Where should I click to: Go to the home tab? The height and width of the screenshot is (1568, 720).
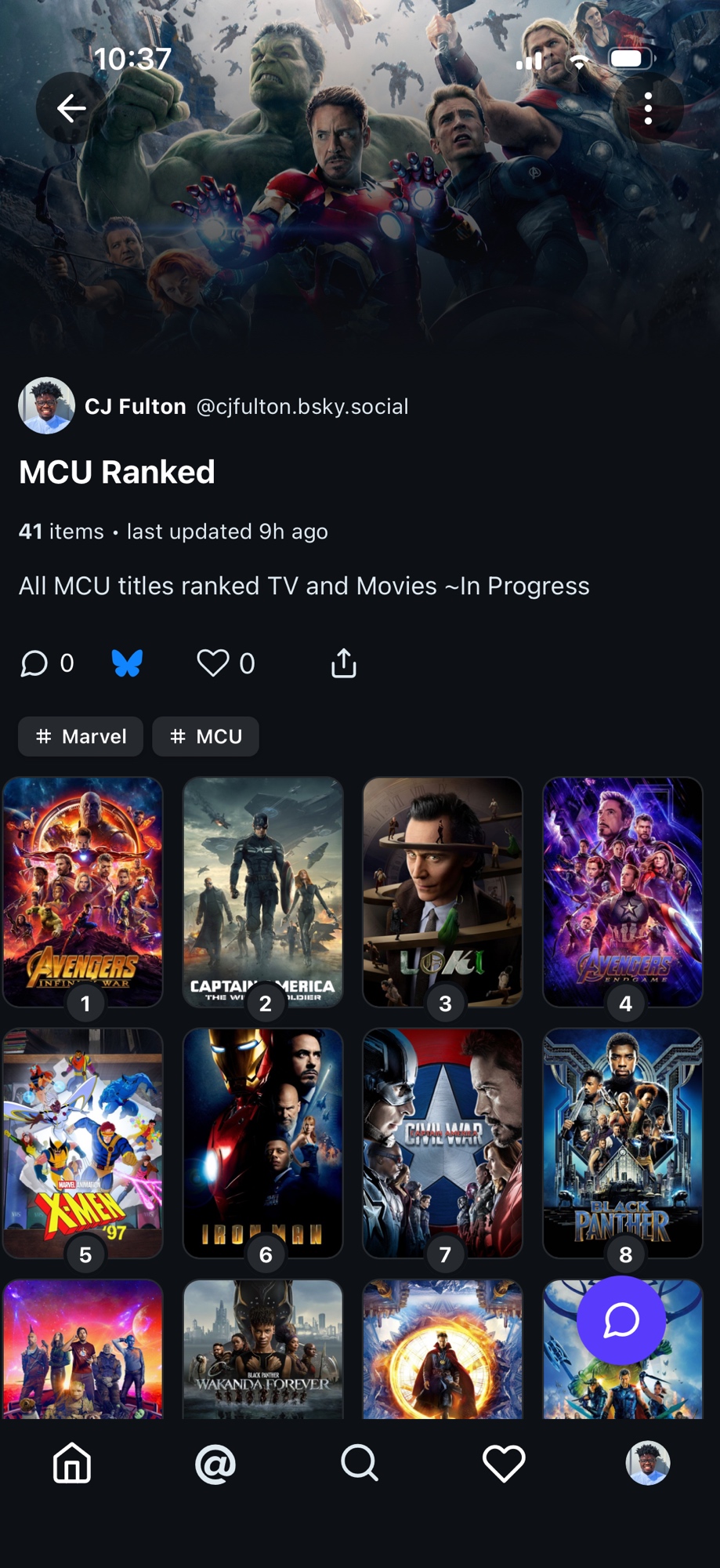(x=72, y=1463)
